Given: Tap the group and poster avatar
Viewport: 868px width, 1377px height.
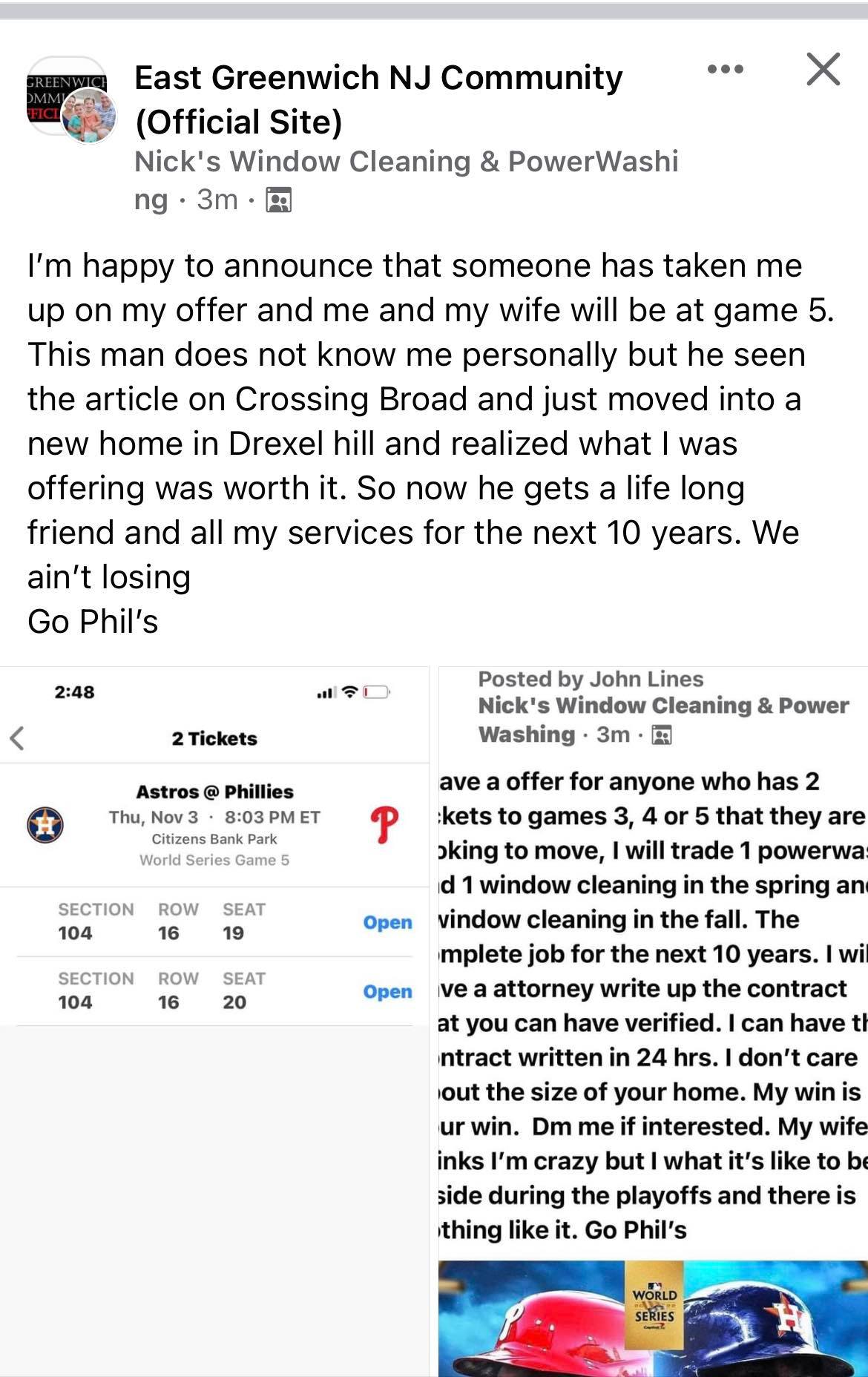Looking at the screenshot, I should (70, 100).
